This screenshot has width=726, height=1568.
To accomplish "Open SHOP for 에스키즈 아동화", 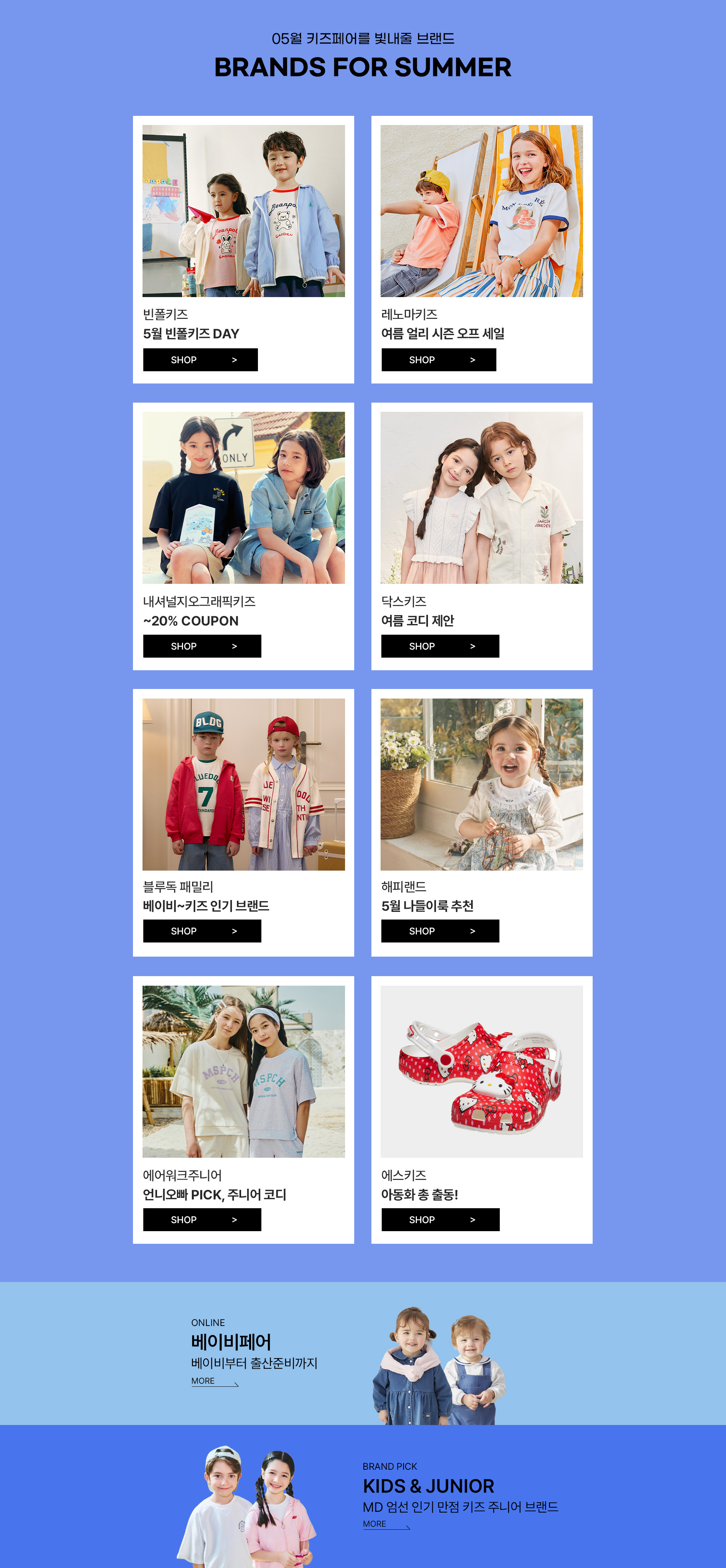I will [x=440, y=1219].
